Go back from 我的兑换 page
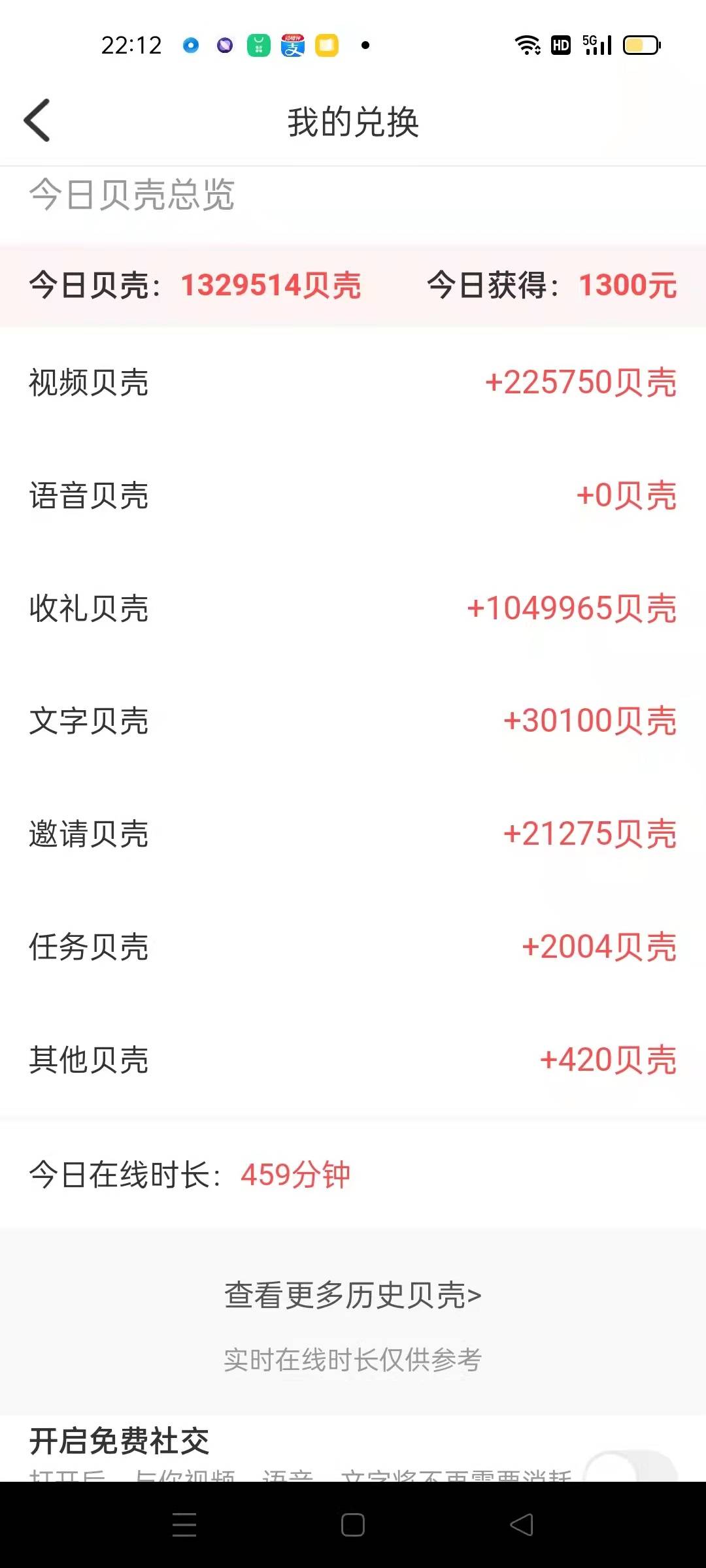Viewport: 706px width, 1568px height. pyautogui.click(x=37, y=121)
